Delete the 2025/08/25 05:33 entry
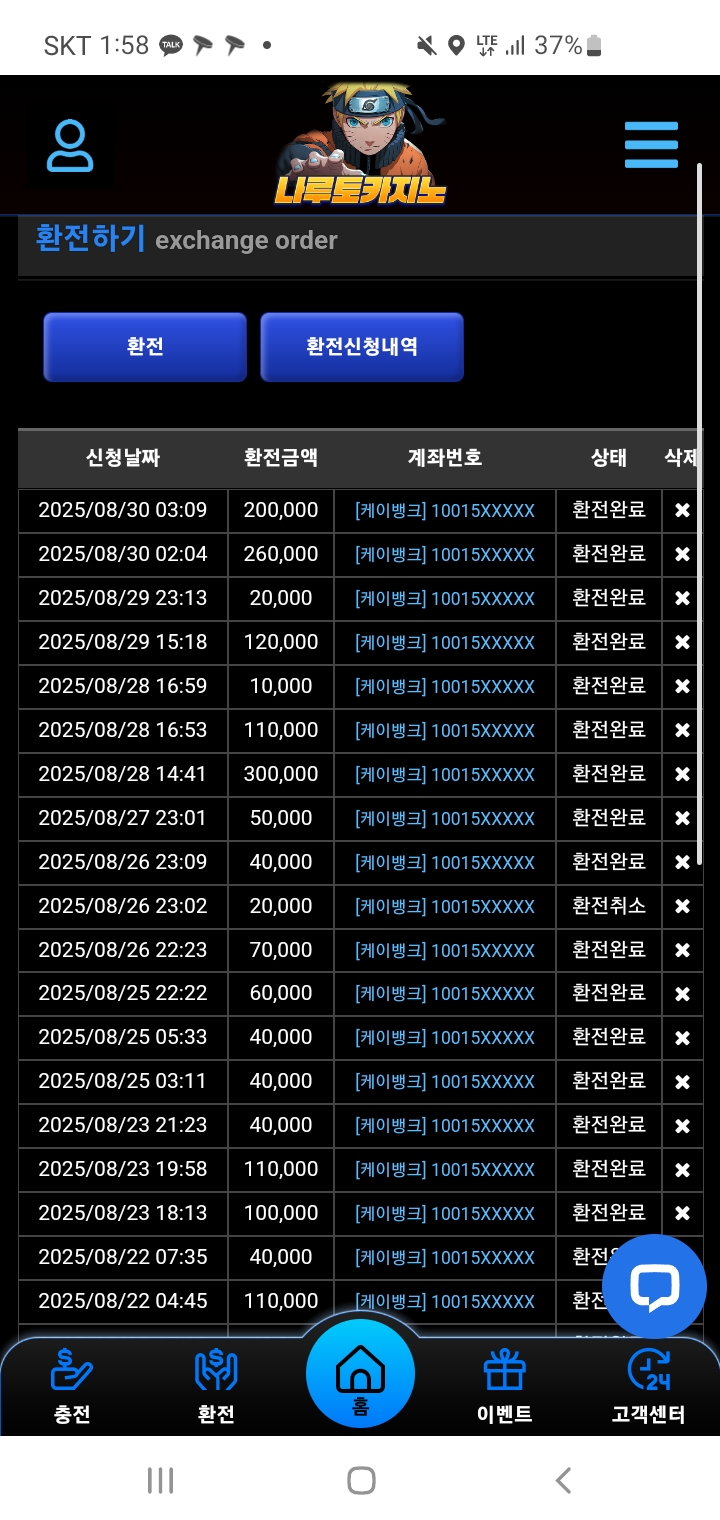This screenshot has height=1520, width=720. pyautogui.click(x=682, y=1038)
